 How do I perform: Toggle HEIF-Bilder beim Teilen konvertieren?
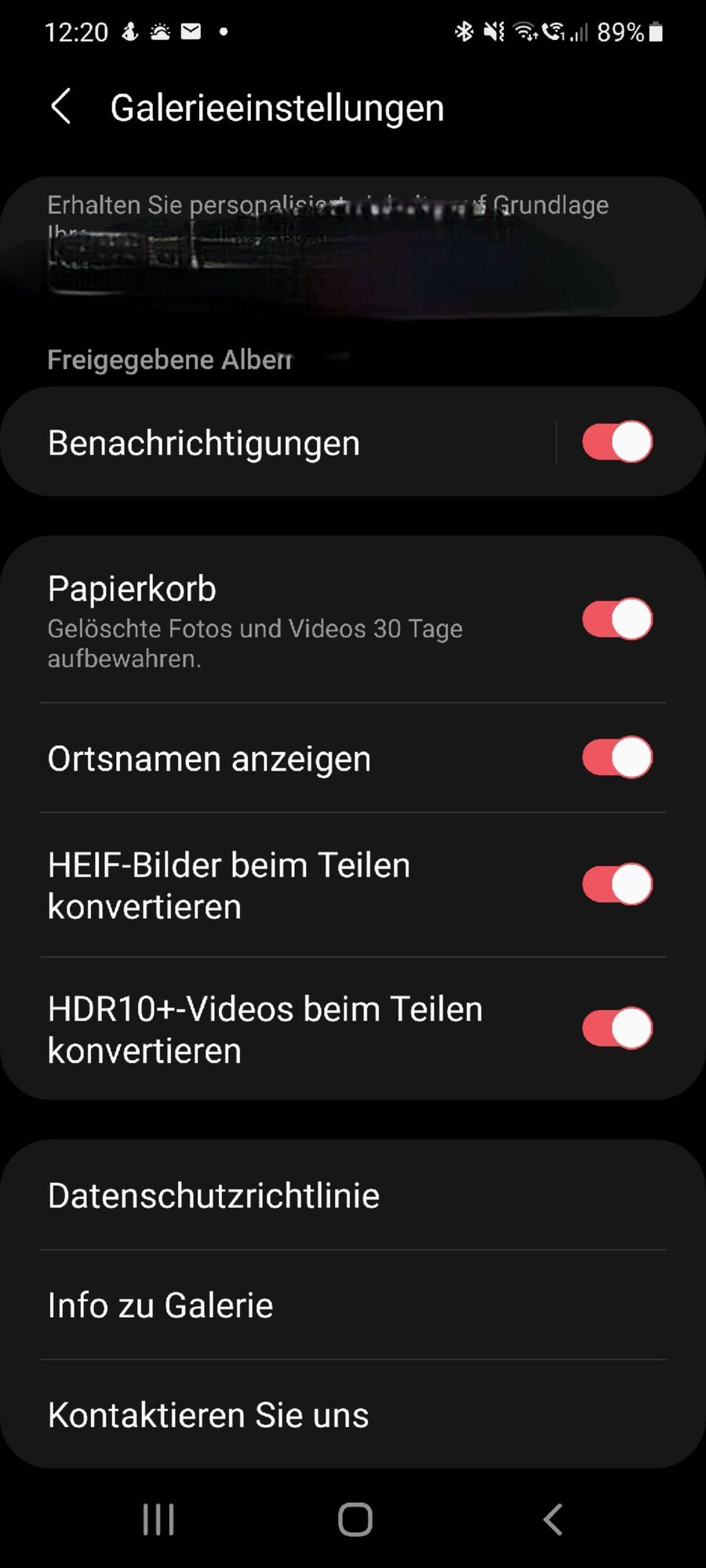coord(617,884)
